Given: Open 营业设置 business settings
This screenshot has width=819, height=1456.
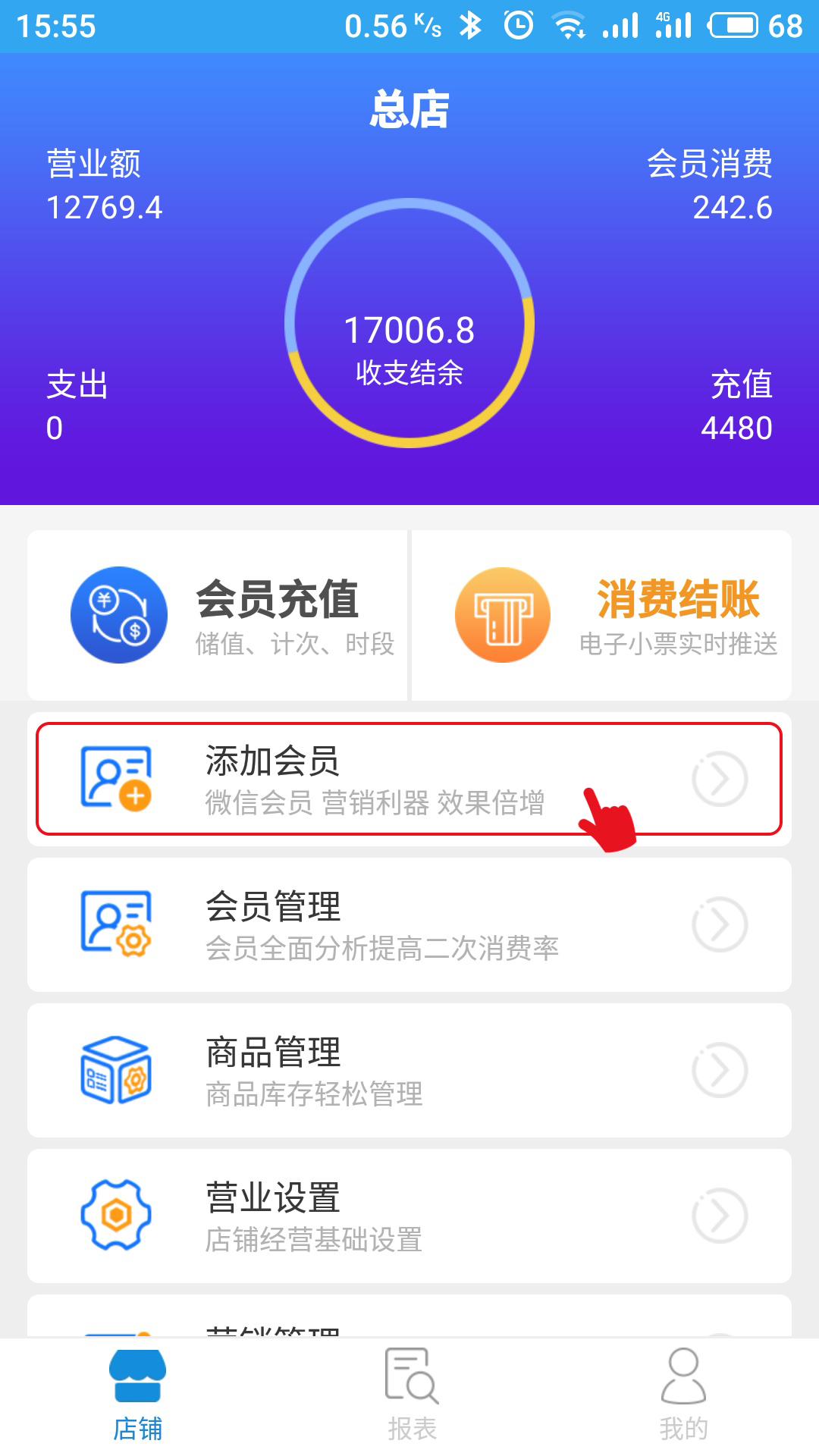Looking at the screenshot, I should 409,1216.
